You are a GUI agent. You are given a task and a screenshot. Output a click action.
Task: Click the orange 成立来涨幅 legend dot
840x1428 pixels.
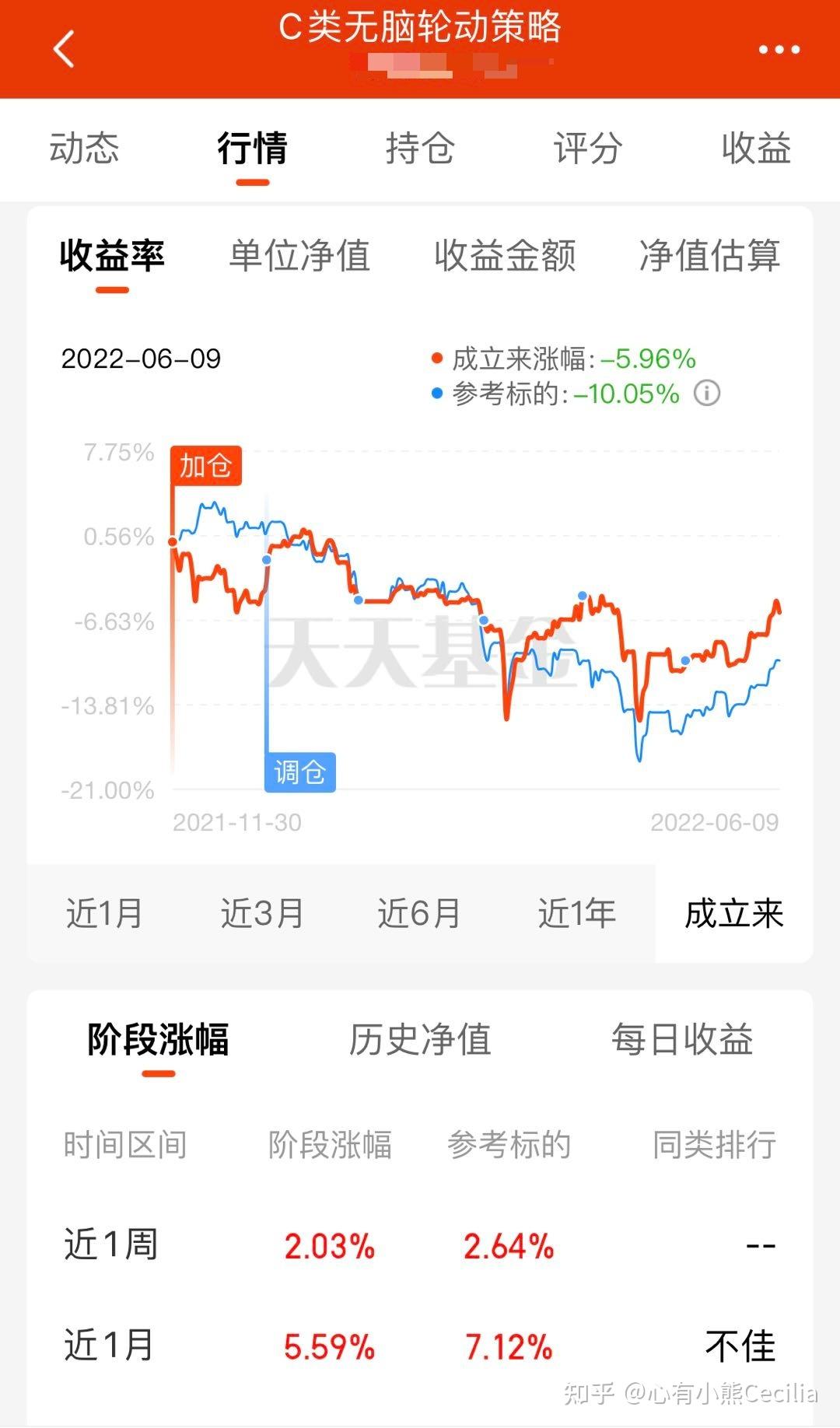436,359
